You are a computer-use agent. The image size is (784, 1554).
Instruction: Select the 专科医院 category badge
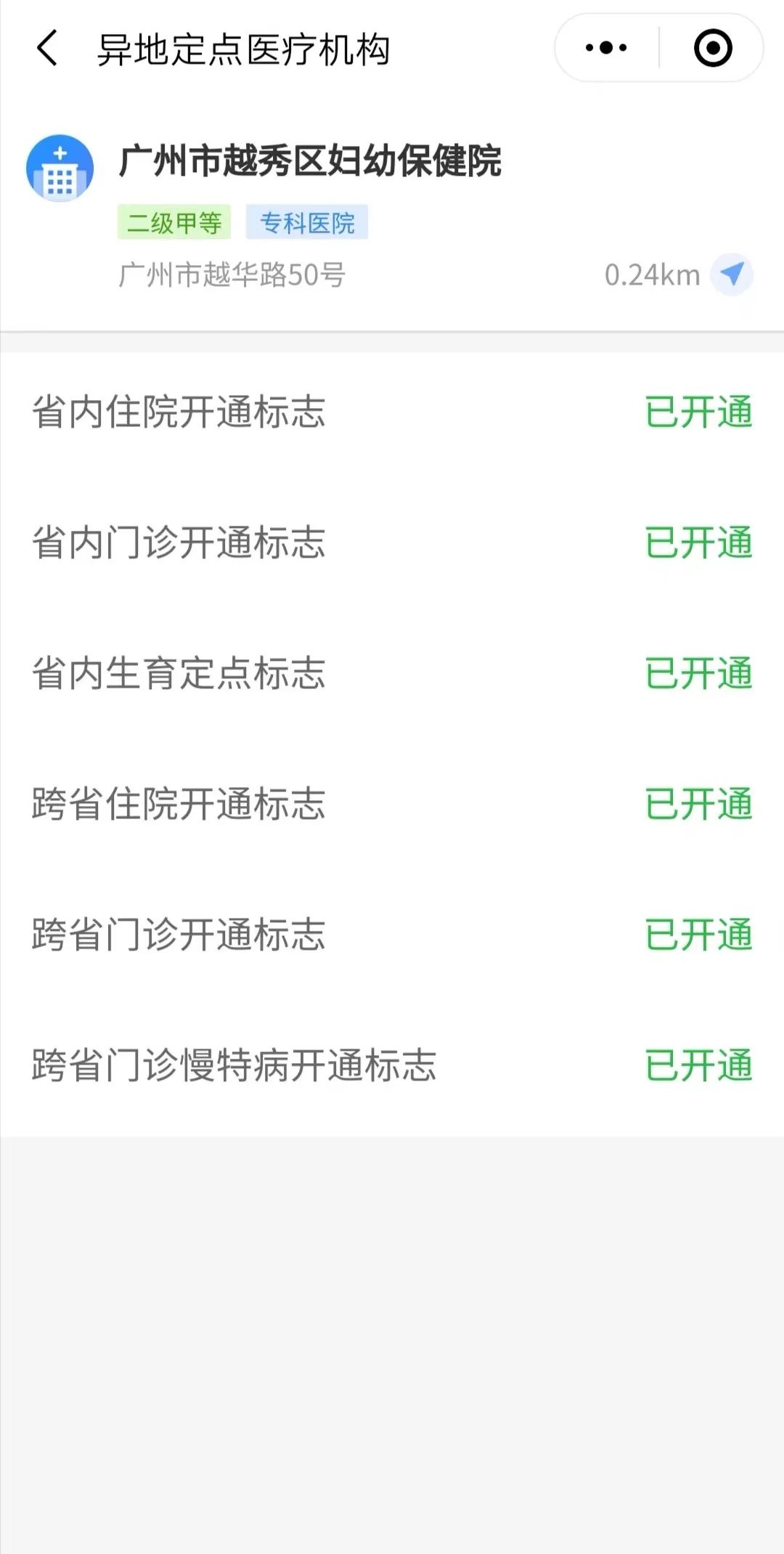(x=308, y=222)
